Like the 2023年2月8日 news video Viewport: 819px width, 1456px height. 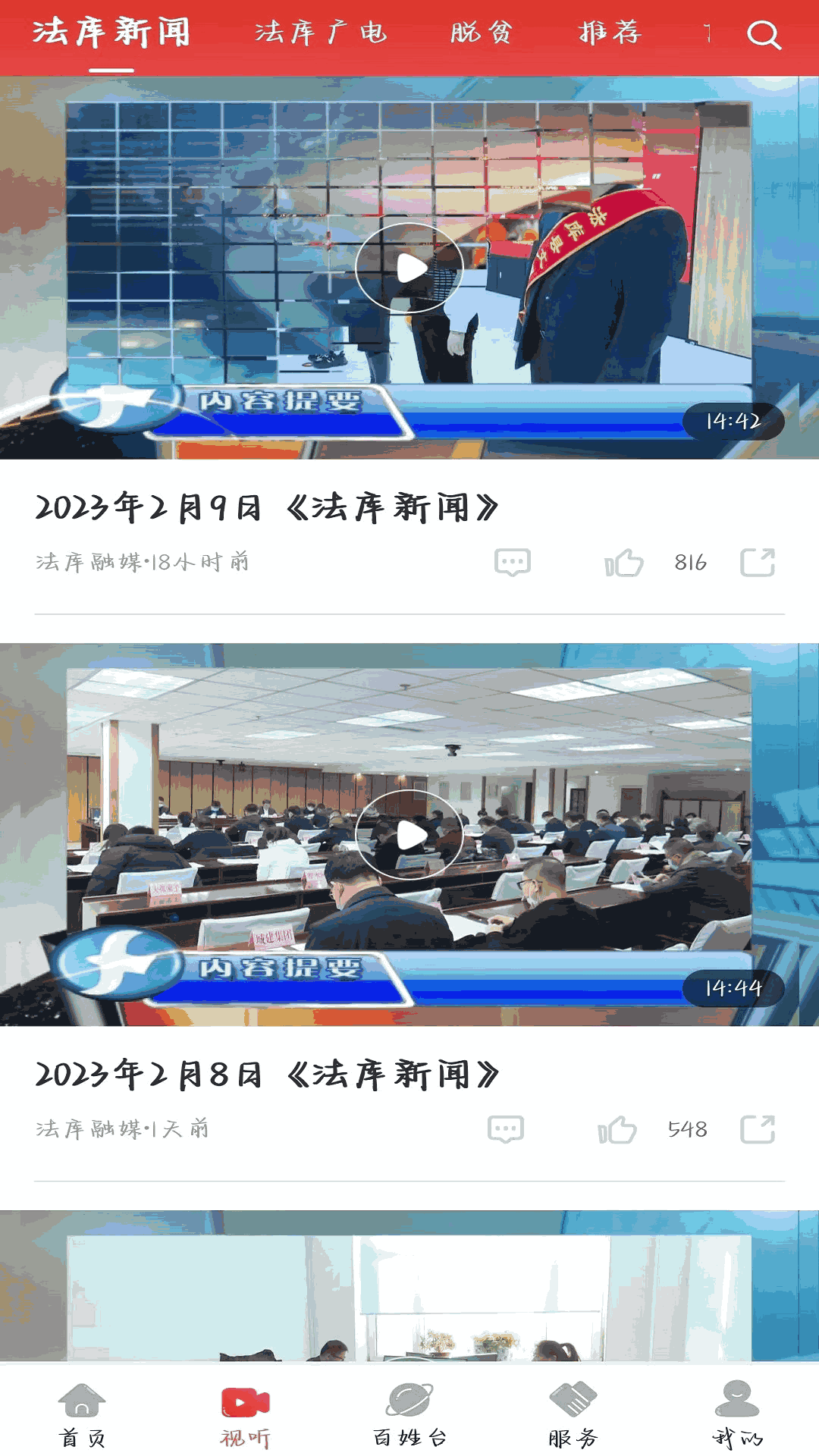click(617, 1129)
